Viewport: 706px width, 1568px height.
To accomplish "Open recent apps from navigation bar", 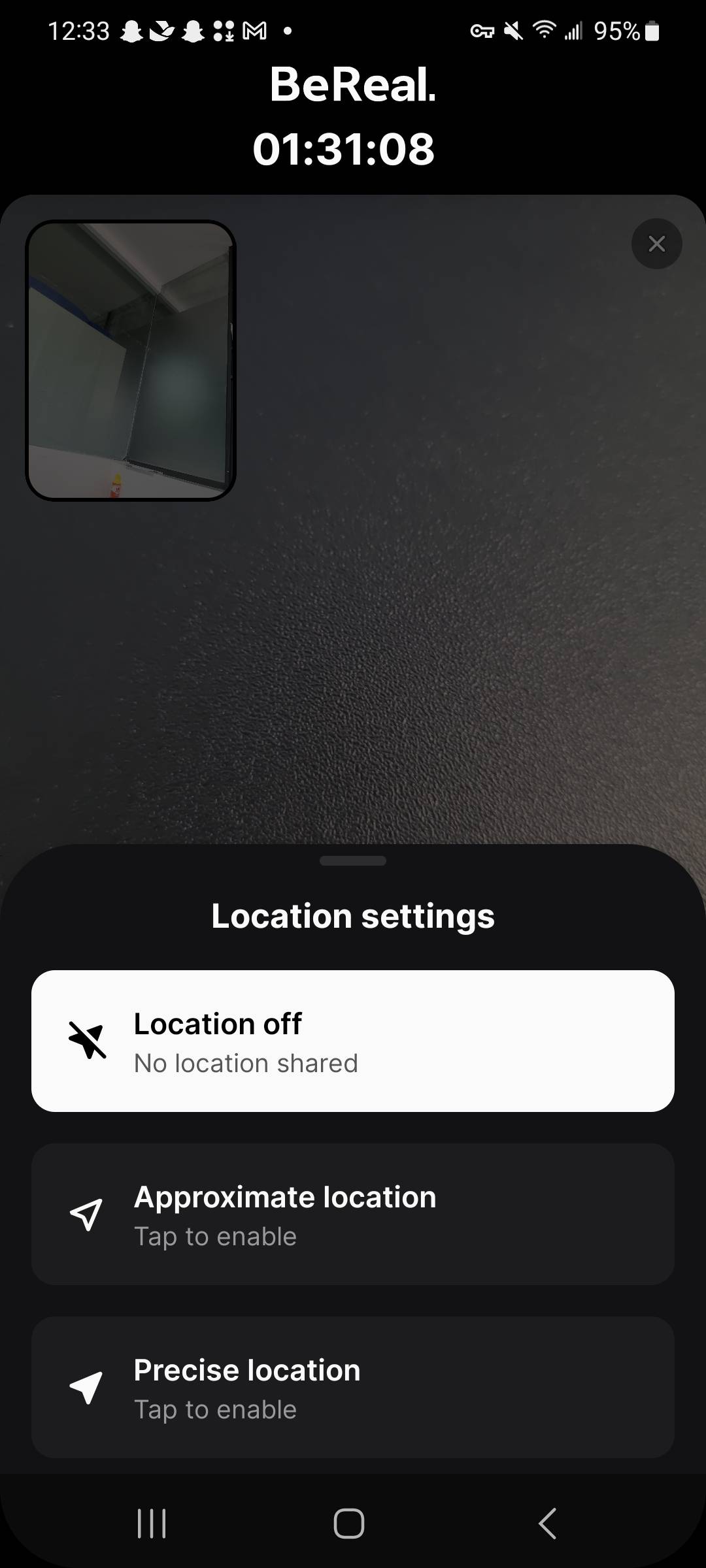I will pyautogui.click(x=152, y=1524).
